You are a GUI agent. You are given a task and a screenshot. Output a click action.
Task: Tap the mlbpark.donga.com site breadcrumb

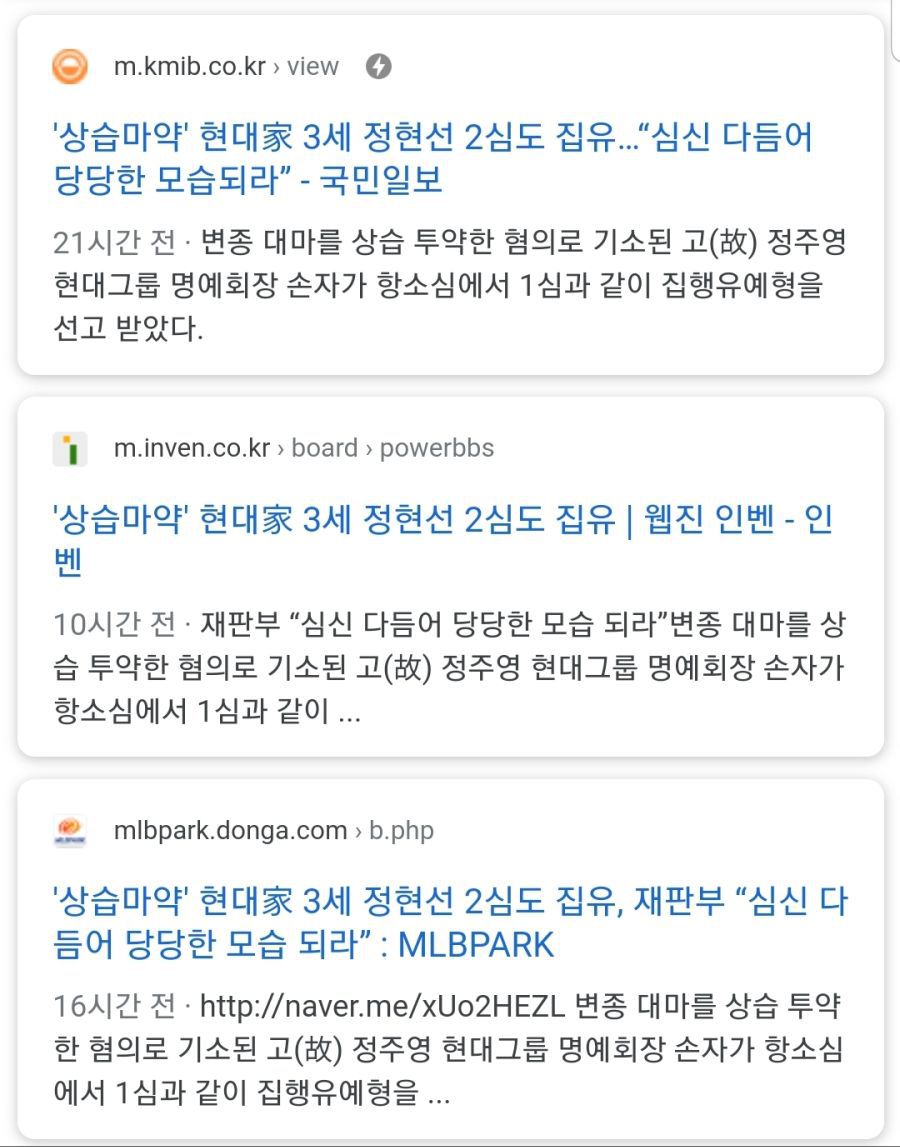pos(273,831)
